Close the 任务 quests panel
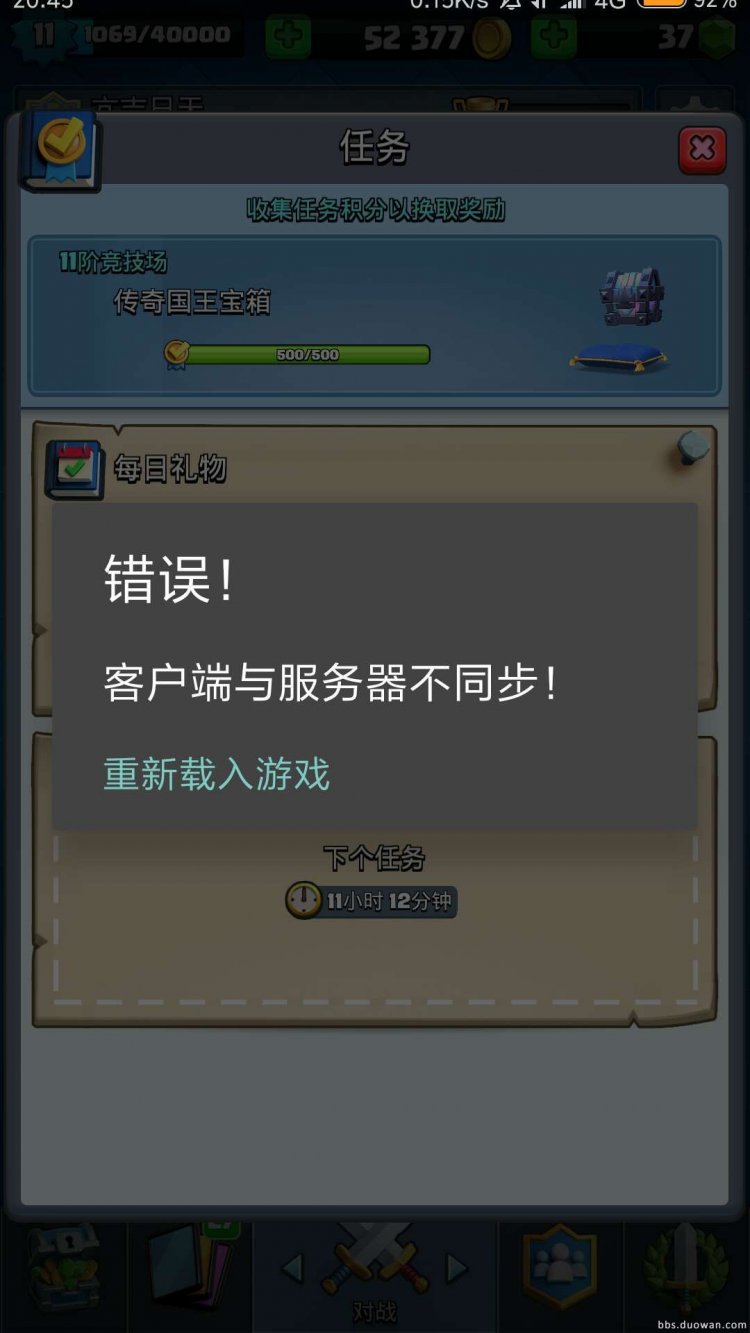750x1333 pixels. [x=702, y=150]
